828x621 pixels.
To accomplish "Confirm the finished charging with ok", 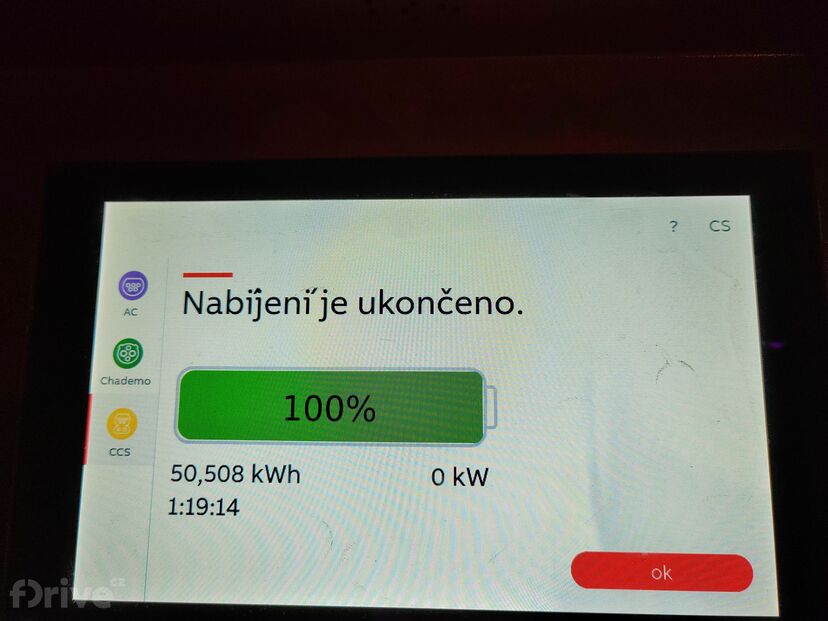I will click(x=661, y=573).
